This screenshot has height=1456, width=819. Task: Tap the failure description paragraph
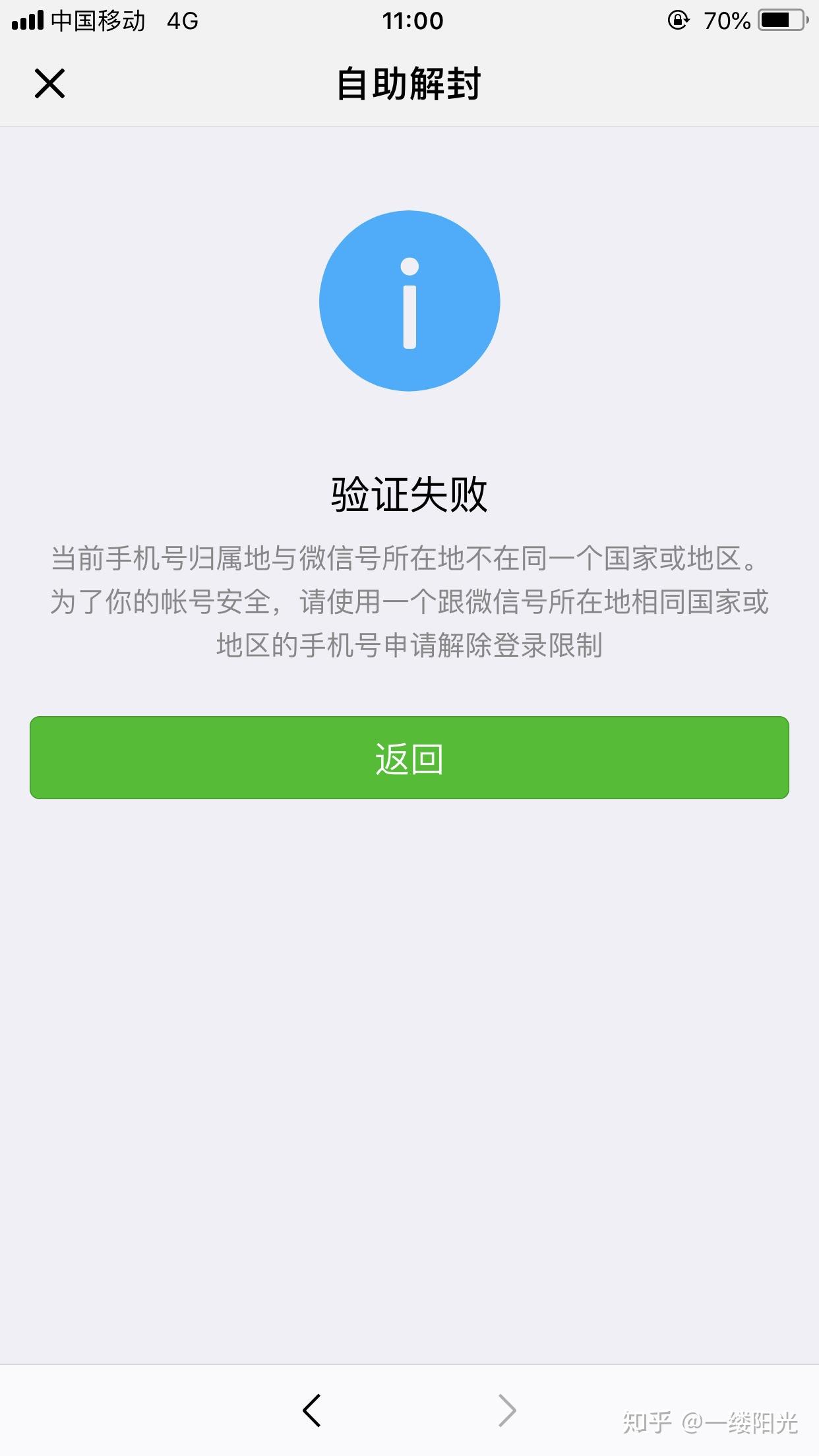pos(409,600)
